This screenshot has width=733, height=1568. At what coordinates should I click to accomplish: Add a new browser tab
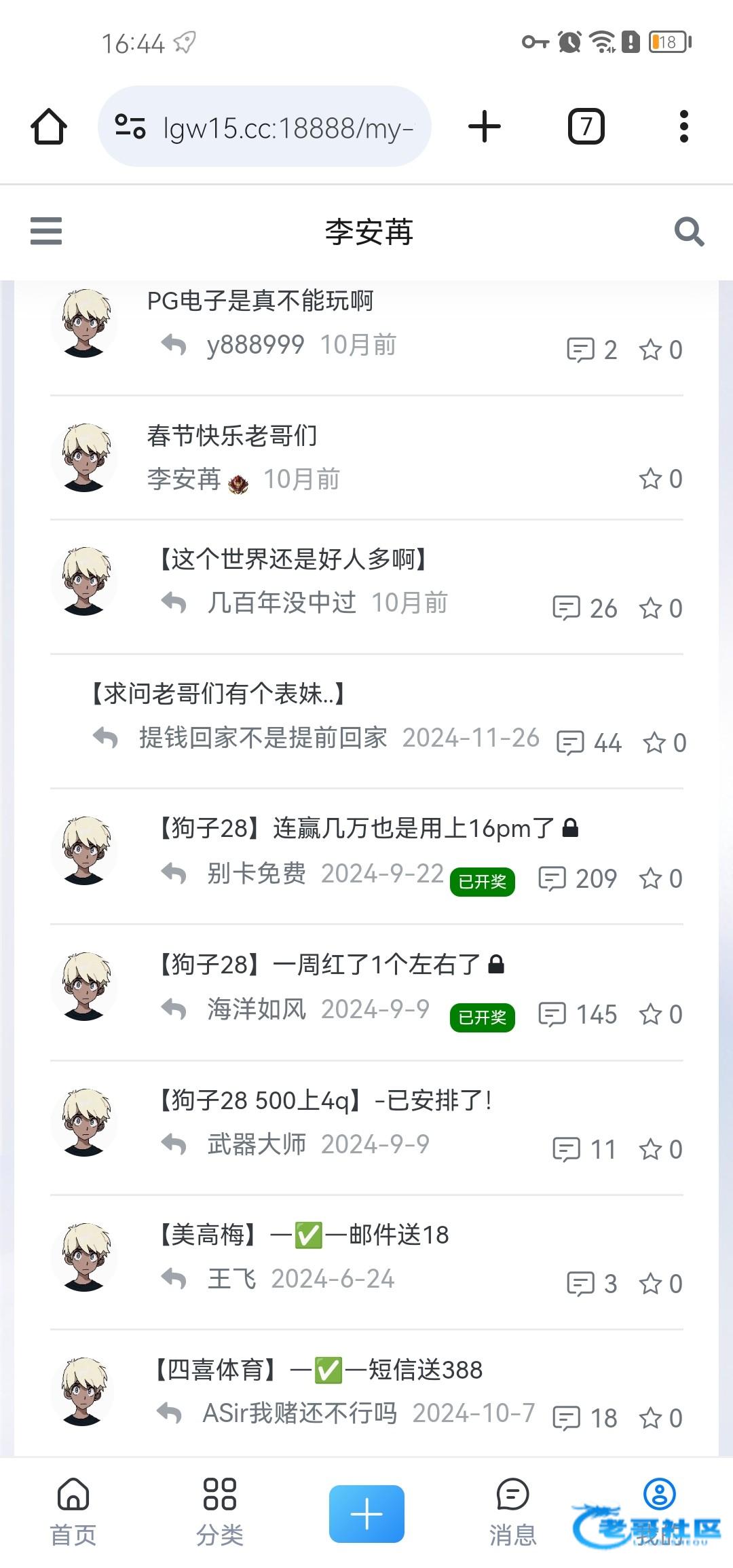click(485, 127)
